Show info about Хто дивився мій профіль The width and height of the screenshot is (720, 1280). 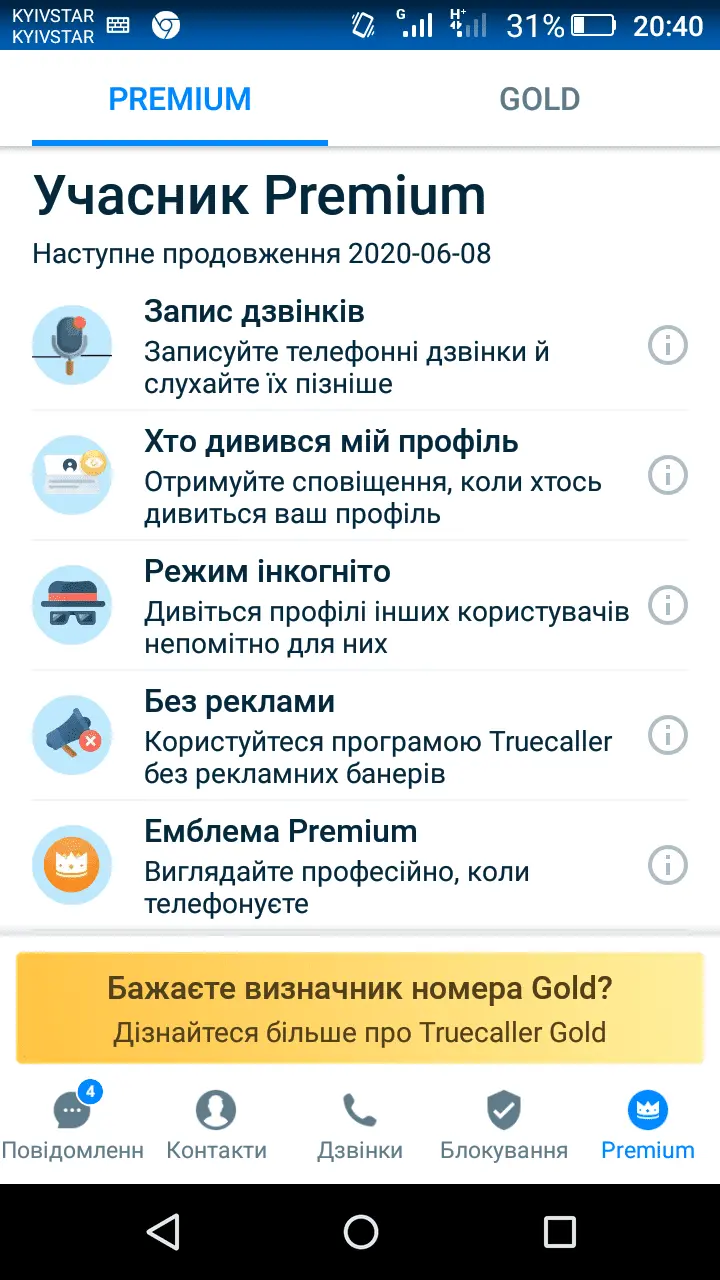[668, 475]
